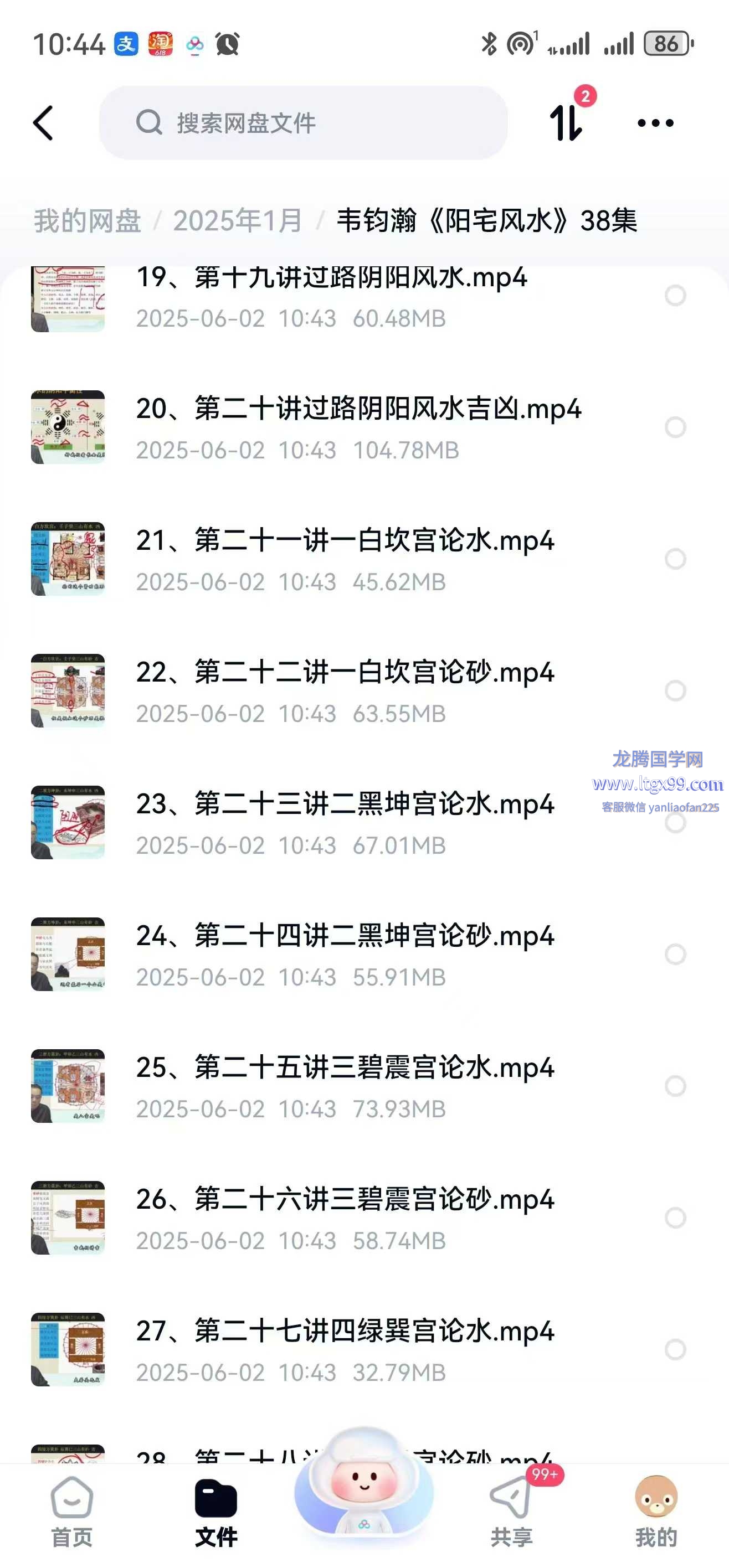Go to 2025年1月 folder in the breadcrumb
729x1568 pixels.
(x=238, y=220)
